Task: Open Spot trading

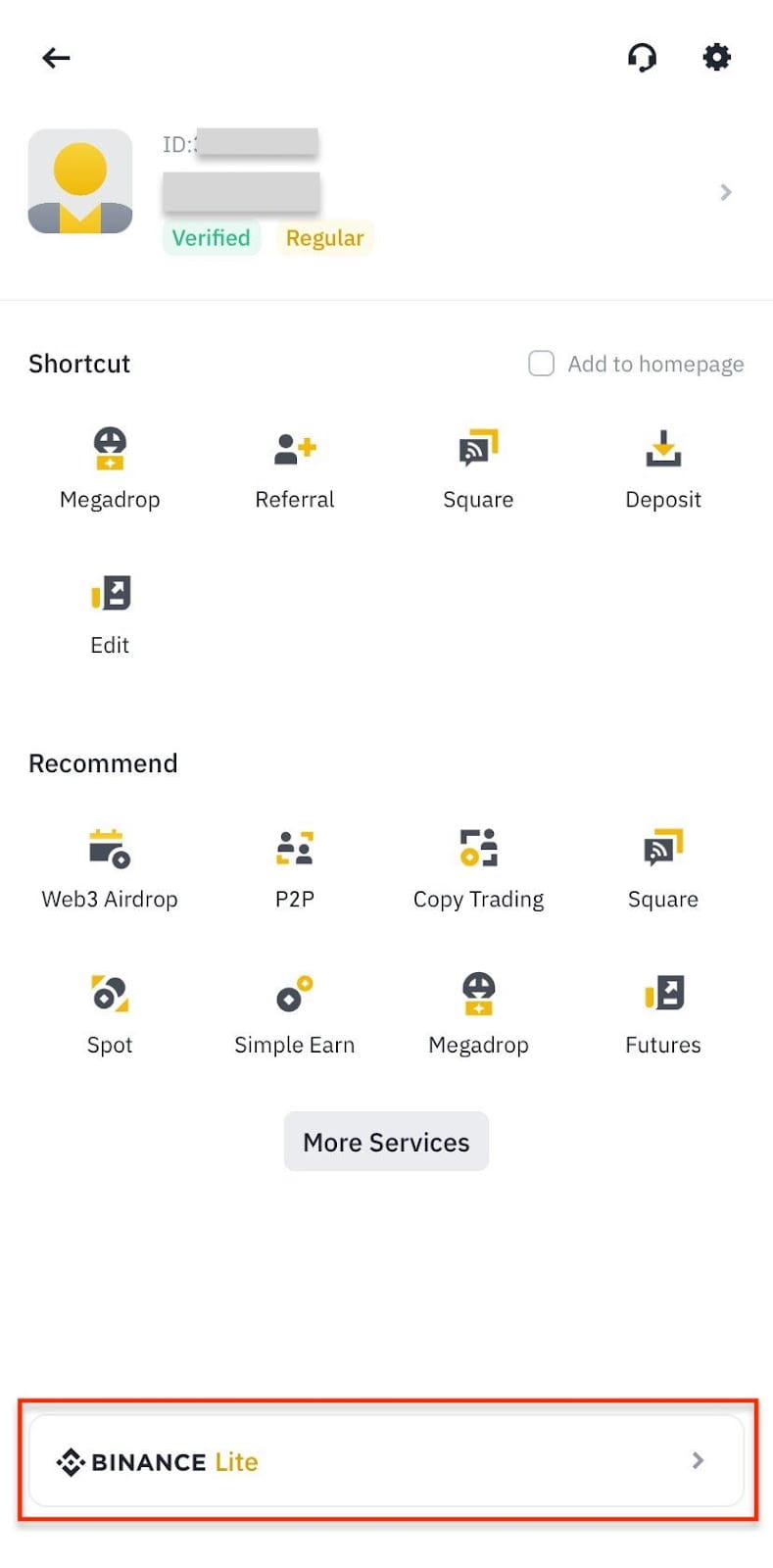Action: tap(110, 1013)
